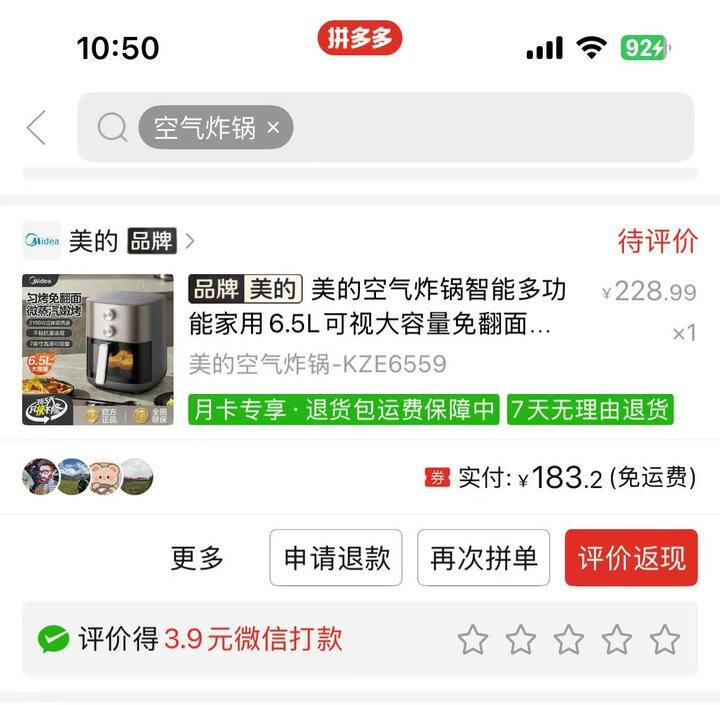
Task: Rate five stars in the review bar
Action: tap(664, 639)
